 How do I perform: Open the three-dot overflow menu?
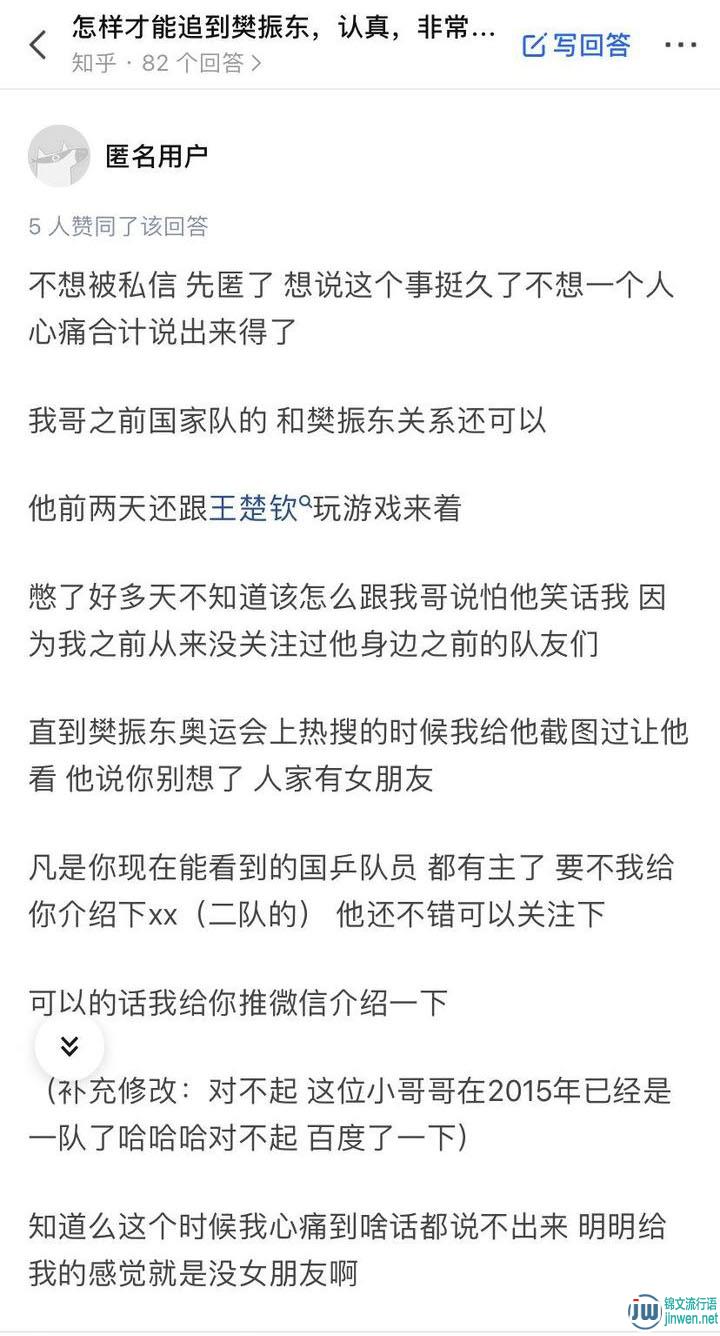click(x=681, y=45)
